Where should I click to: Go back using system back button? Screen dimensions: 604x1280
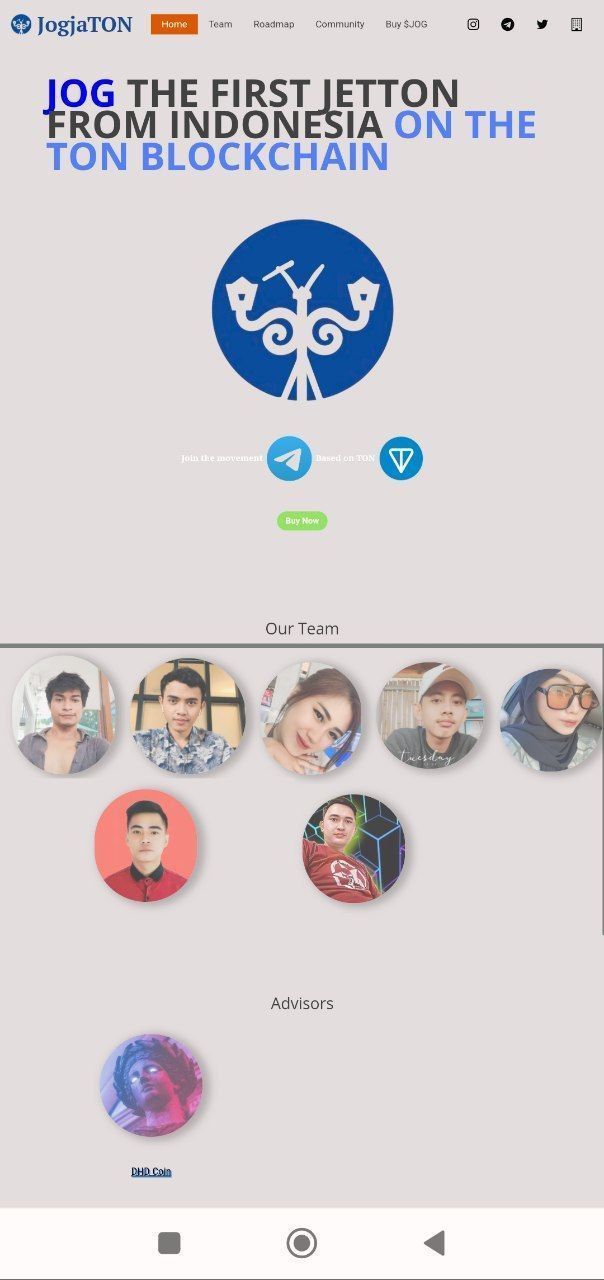pos(434,1243)
